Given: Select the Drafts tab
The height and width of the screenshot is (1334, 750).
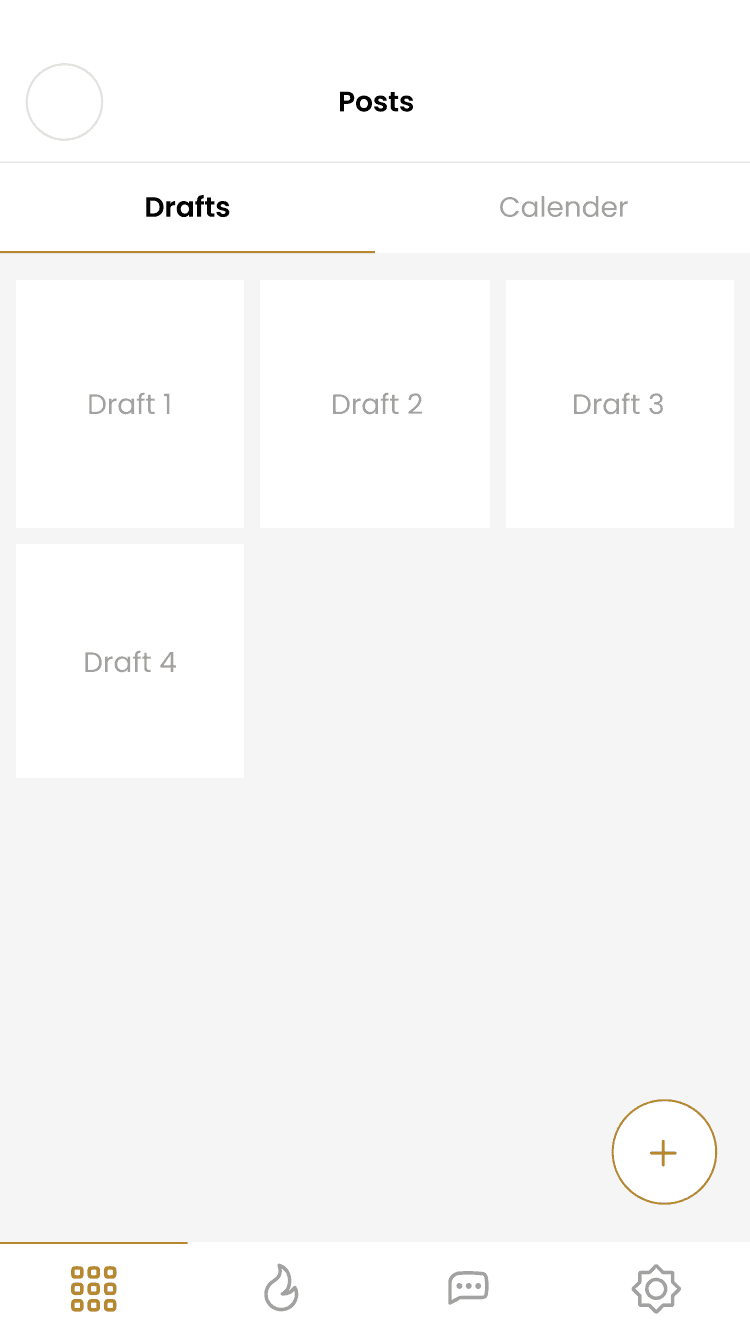Looking at the screenshot, I should pyautogui.click(x=187, y=207).
